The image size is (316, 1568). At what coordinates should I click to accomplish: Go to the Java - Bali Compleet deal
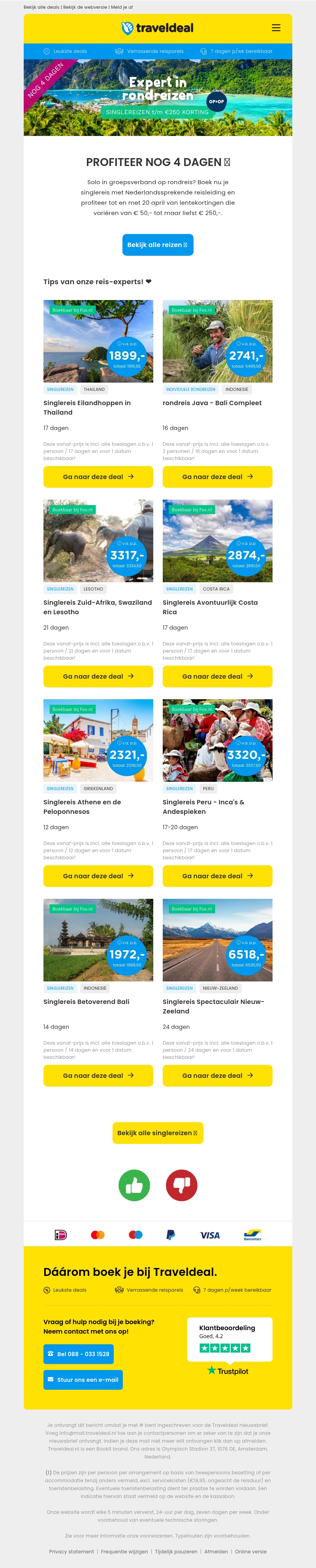(217, 477)
